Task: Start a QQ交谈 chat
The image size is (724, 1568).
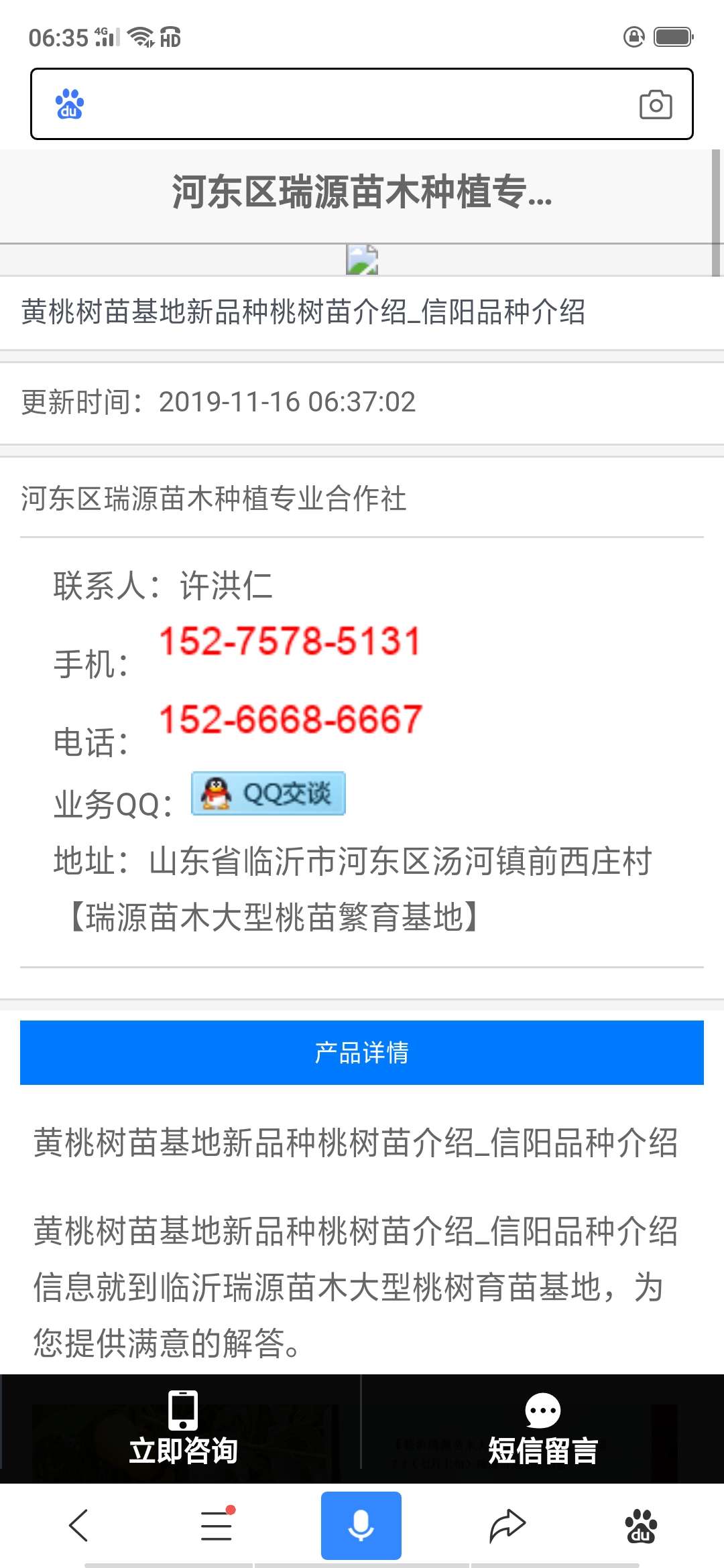Action: pyautogui.click(x=268, y=793)
